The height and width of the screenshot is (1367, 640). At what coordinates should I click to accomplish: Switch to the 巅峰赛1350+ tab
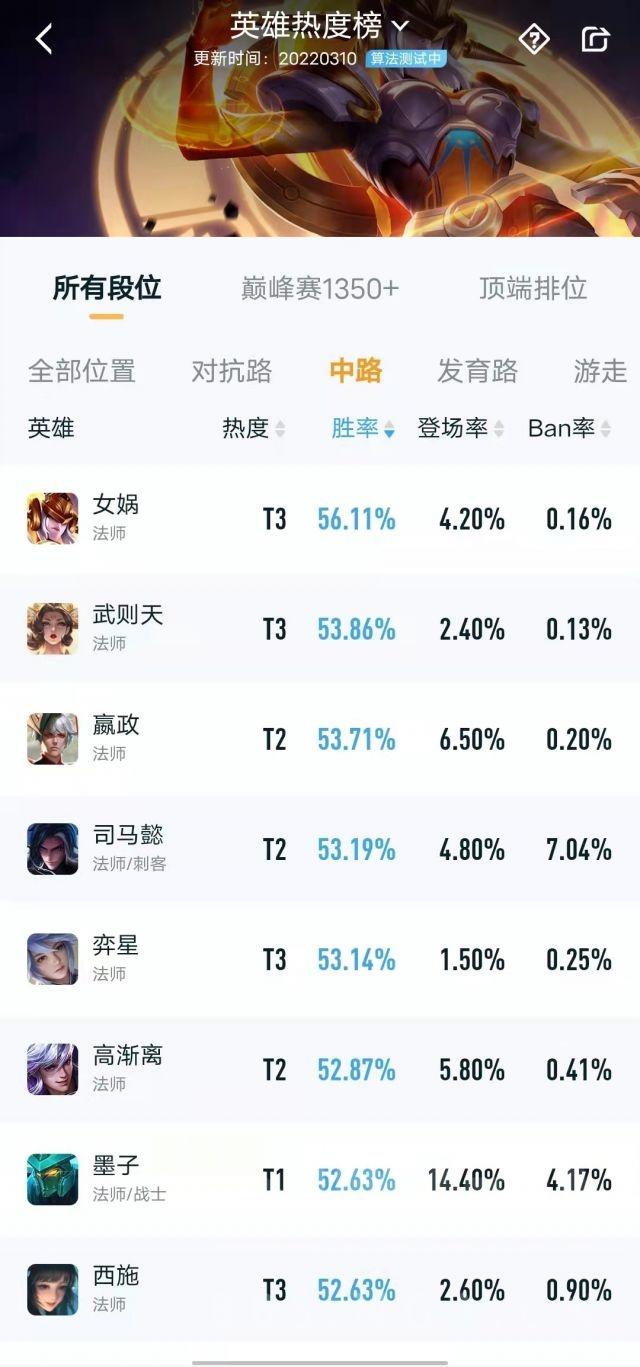coord(320,289)
